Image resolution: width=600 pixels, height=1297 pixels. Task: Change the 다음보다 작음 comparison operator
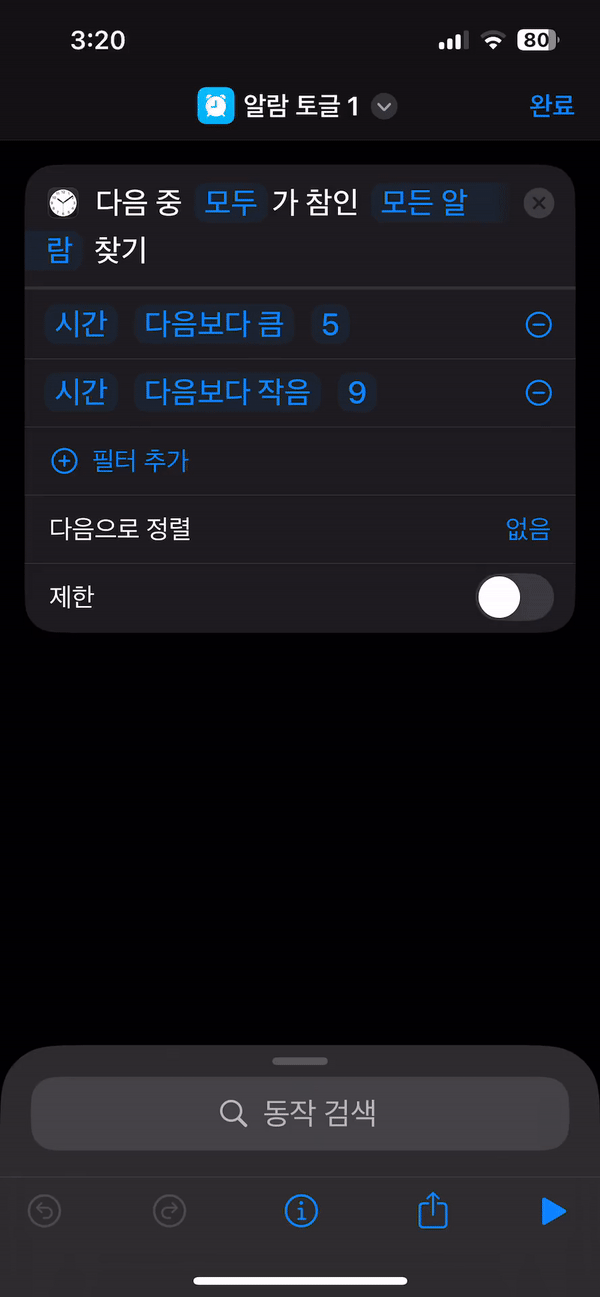(227, 392)
